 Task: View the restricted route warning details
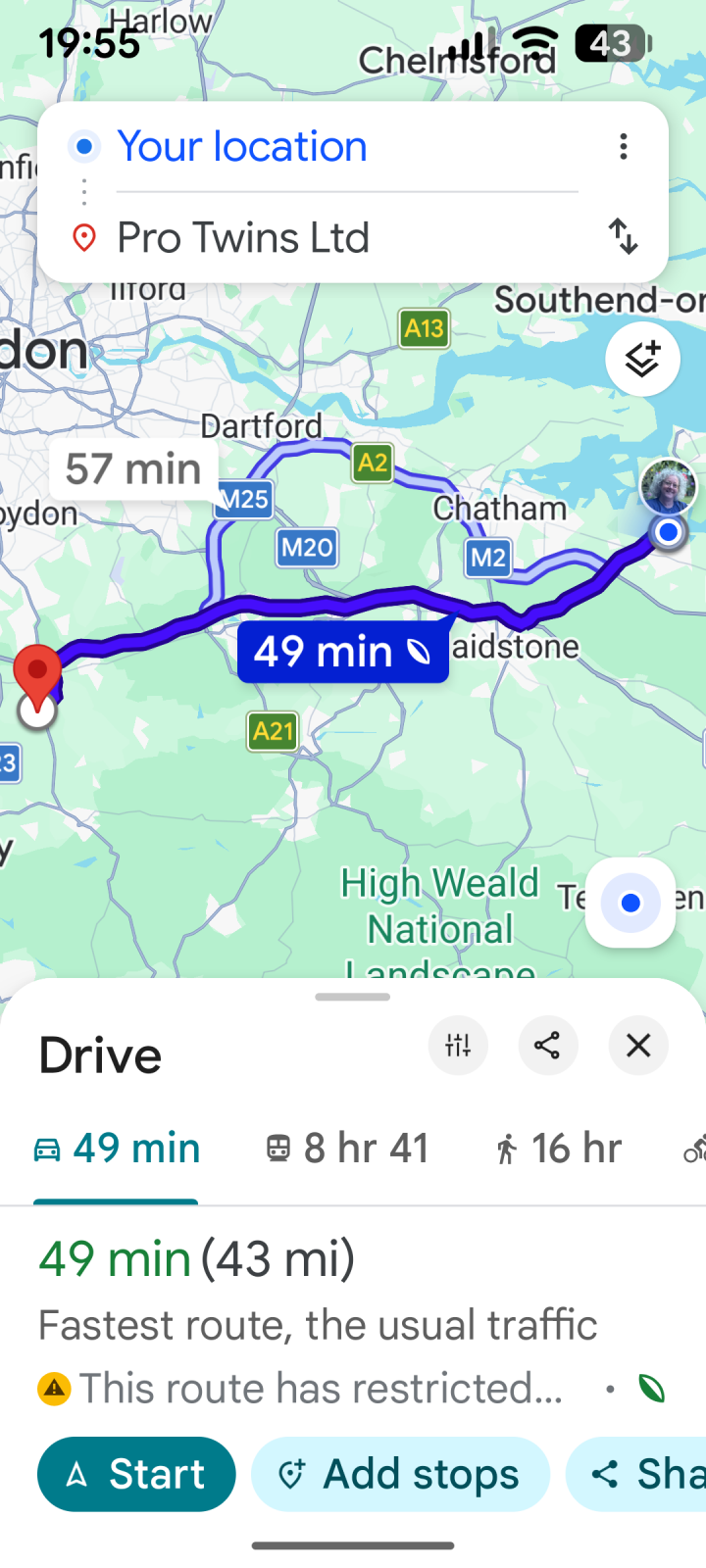304,1389
